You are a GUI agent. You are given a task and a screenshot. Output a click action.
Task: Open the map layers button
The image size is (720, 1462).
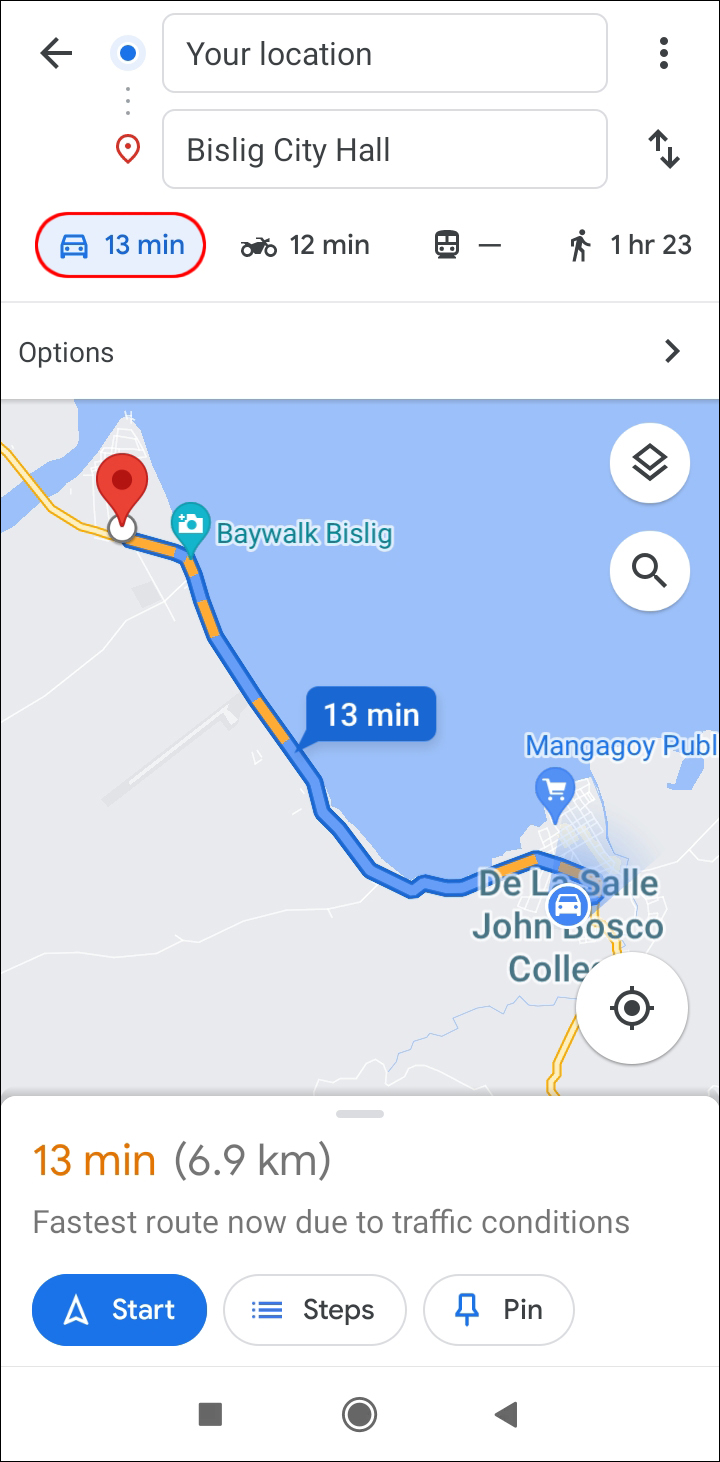coord(649,463)
